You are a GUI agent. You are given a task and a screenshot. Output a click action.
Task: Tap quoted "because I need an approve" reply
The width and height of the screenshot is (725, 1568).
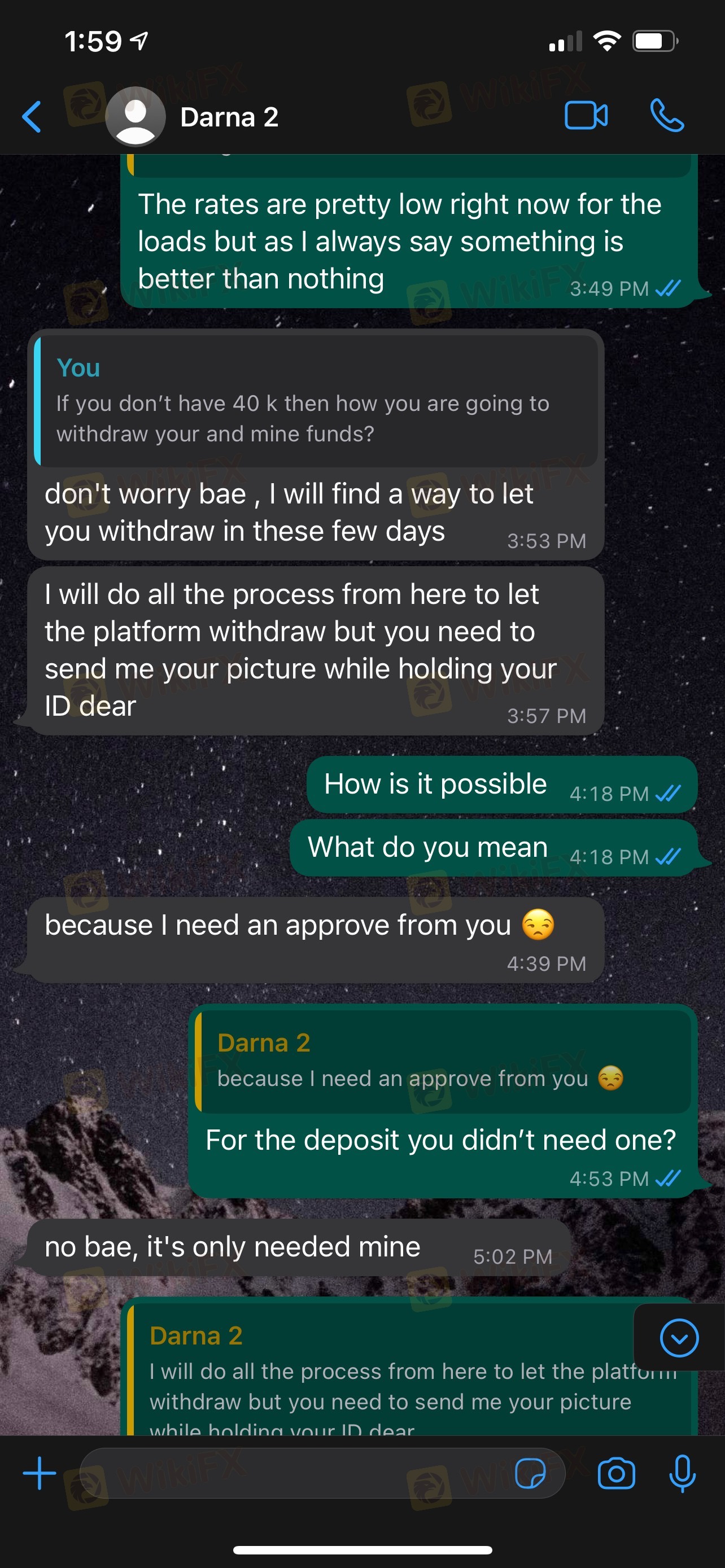point(444,1061)
